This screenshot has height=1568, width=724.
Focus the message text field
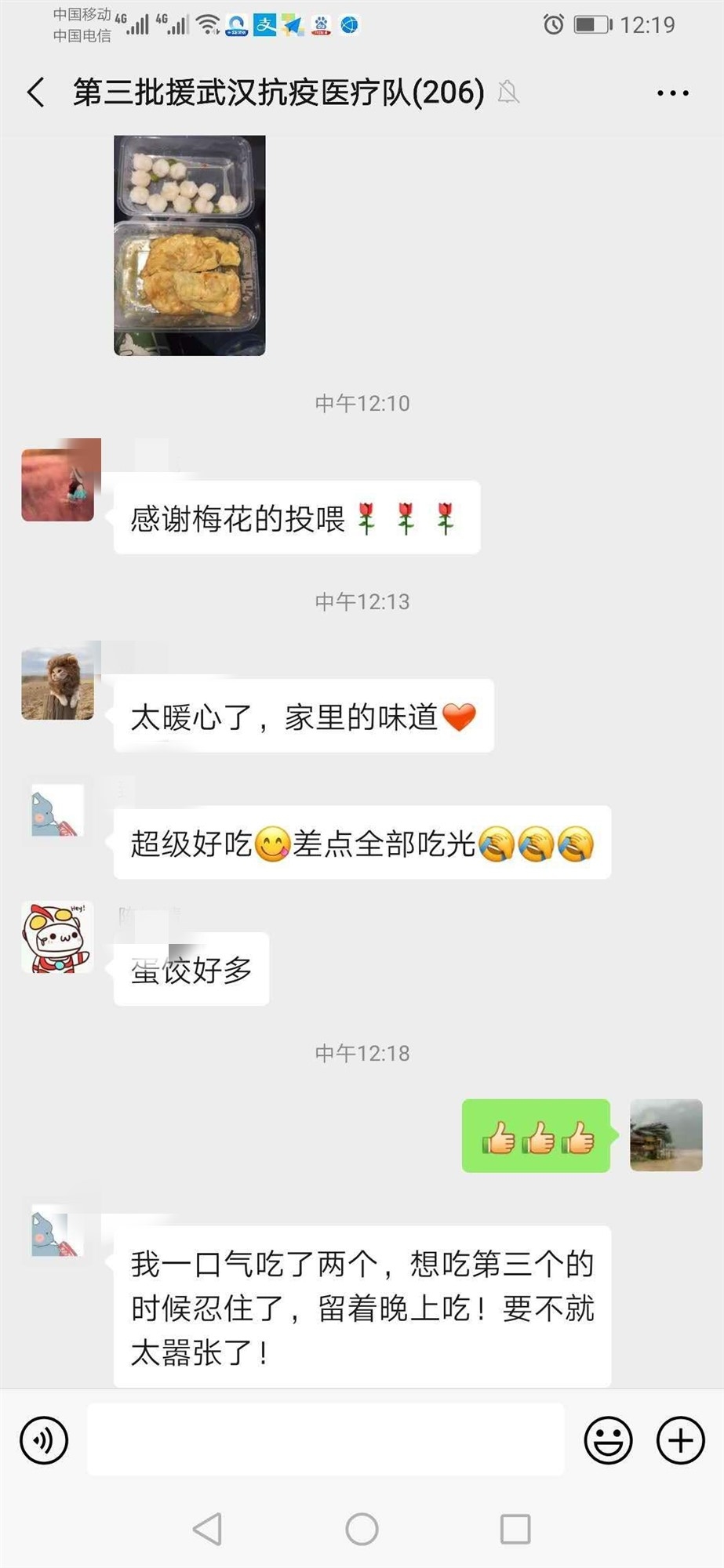pyautogui.click(x=326, y=1439)
